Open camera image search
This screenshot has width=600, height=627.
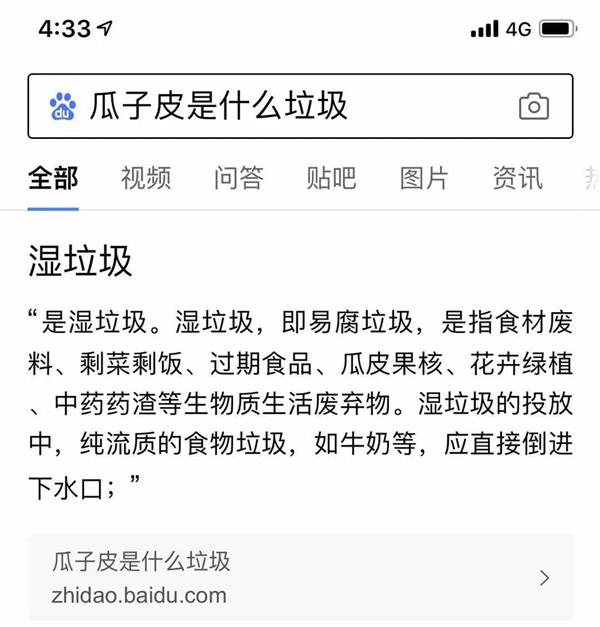[x=534, y=106]
